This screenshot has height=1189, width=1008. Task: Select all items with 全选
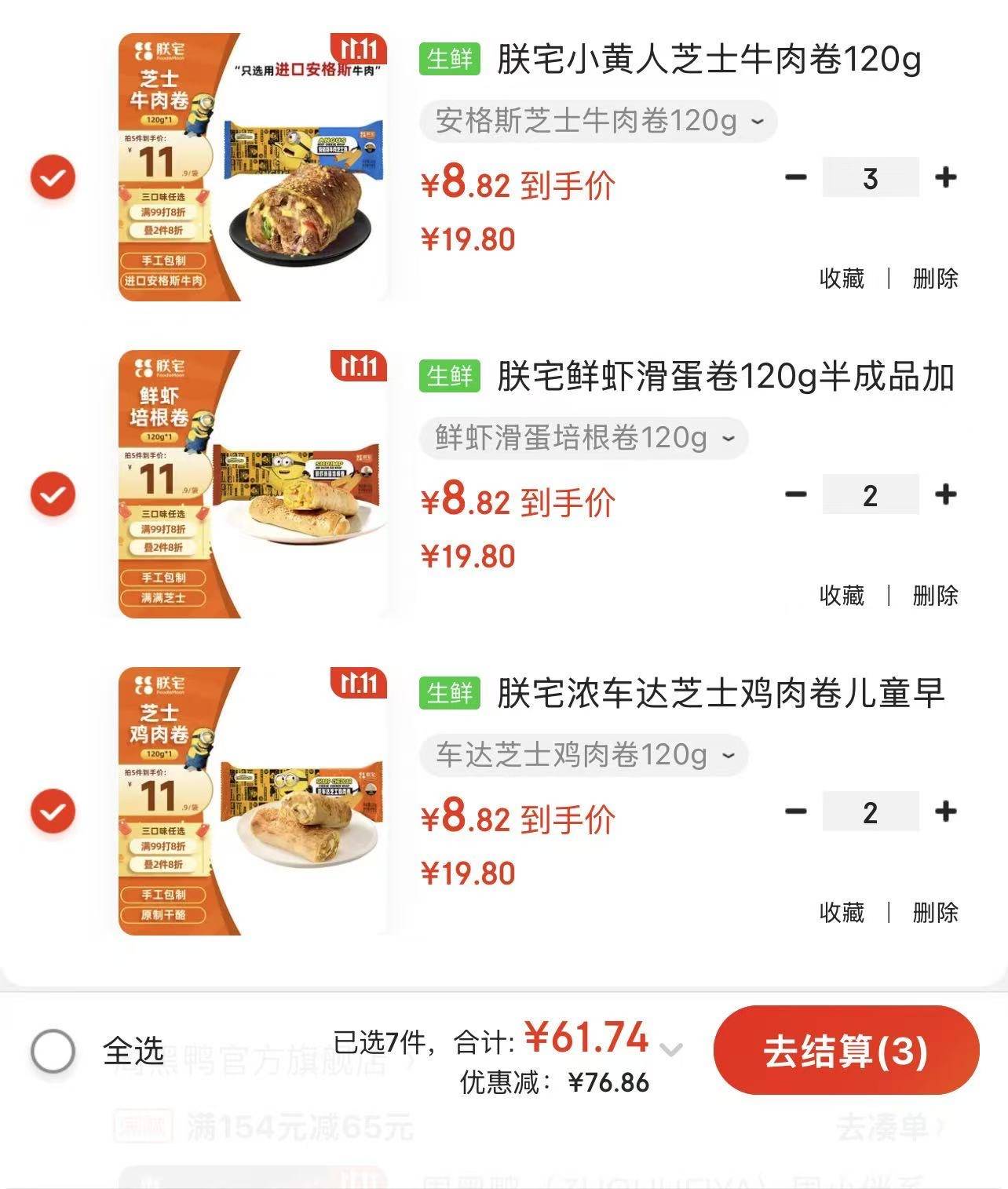[x=53, y=1051]
